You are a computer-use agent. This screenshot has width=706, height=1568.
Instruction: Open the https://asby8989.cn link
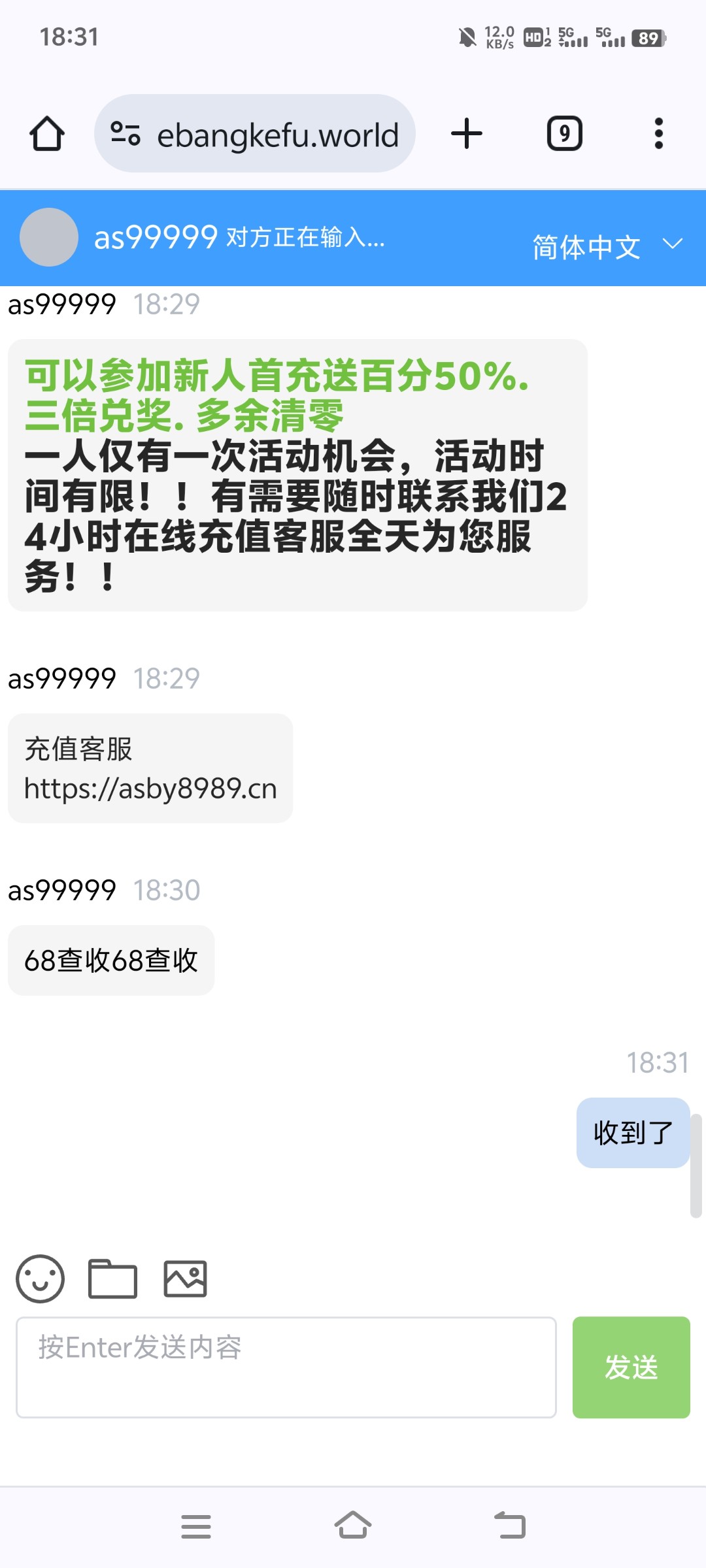pos(150,789)
